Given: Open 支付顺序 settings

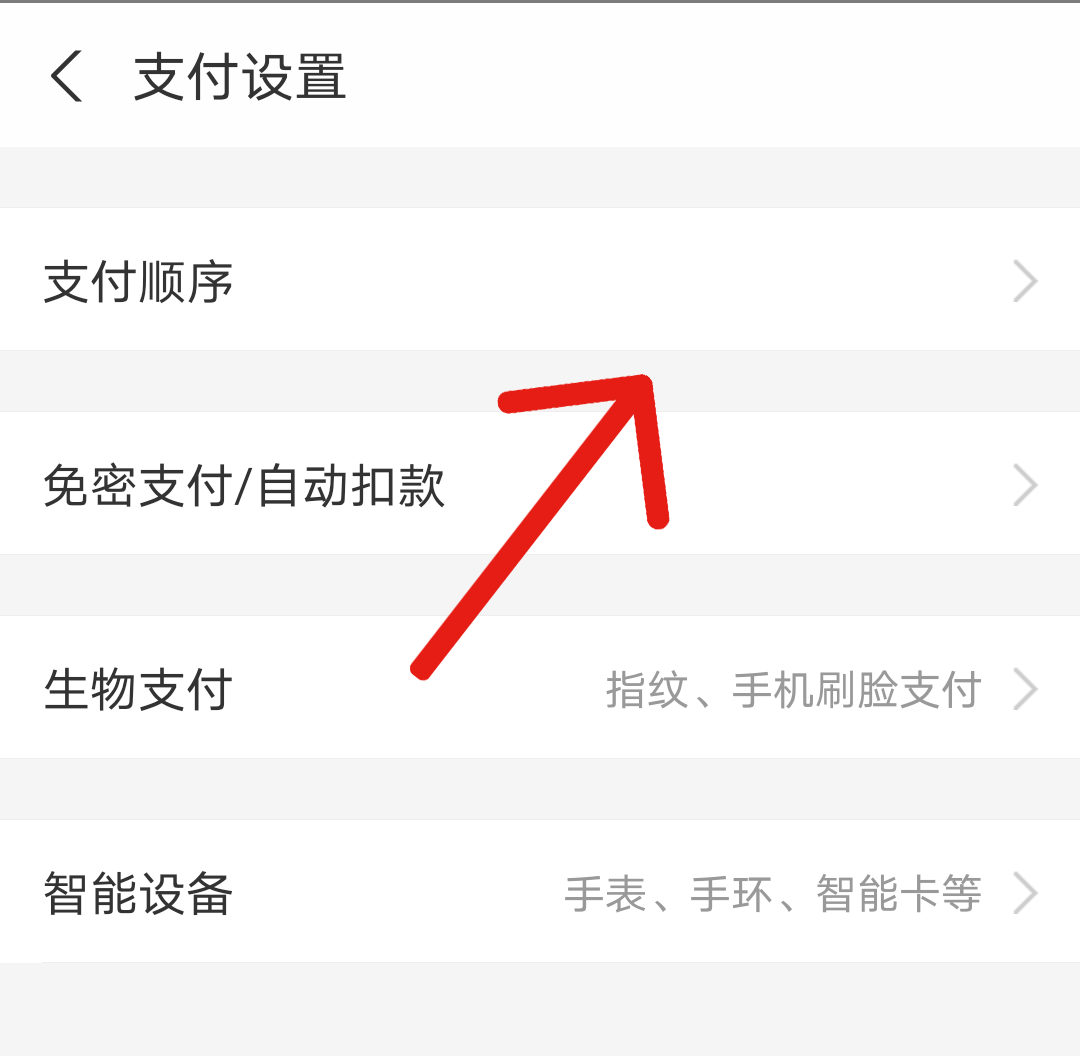Looking at the screenshot, I should coord(540,281).
